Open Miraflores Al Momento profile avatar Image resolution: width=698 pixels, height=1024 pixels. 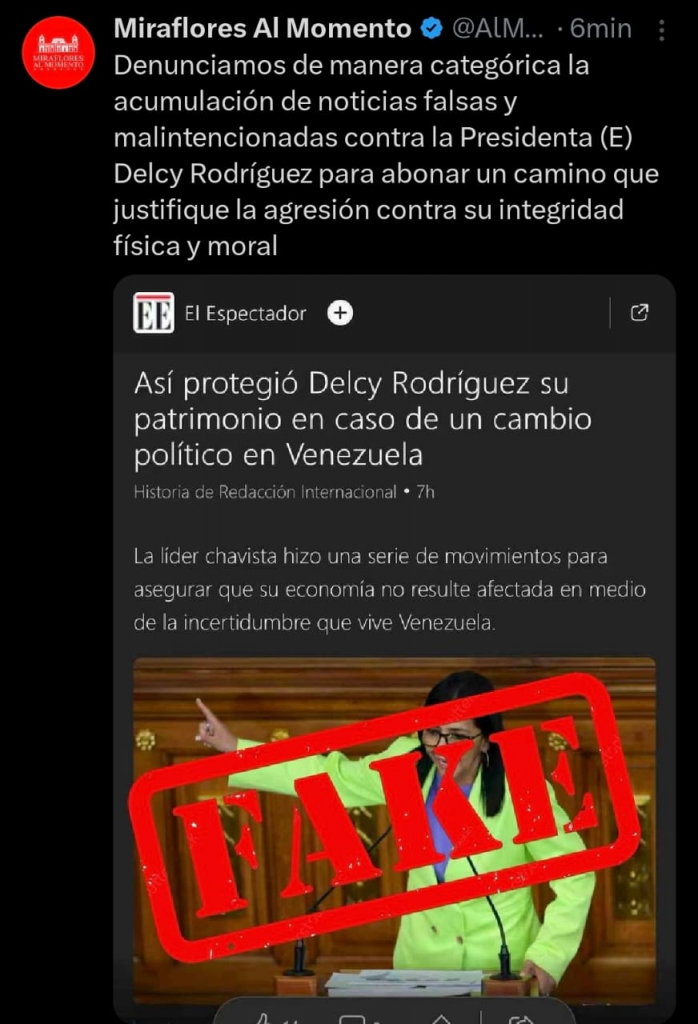click(x=58, y=53)
